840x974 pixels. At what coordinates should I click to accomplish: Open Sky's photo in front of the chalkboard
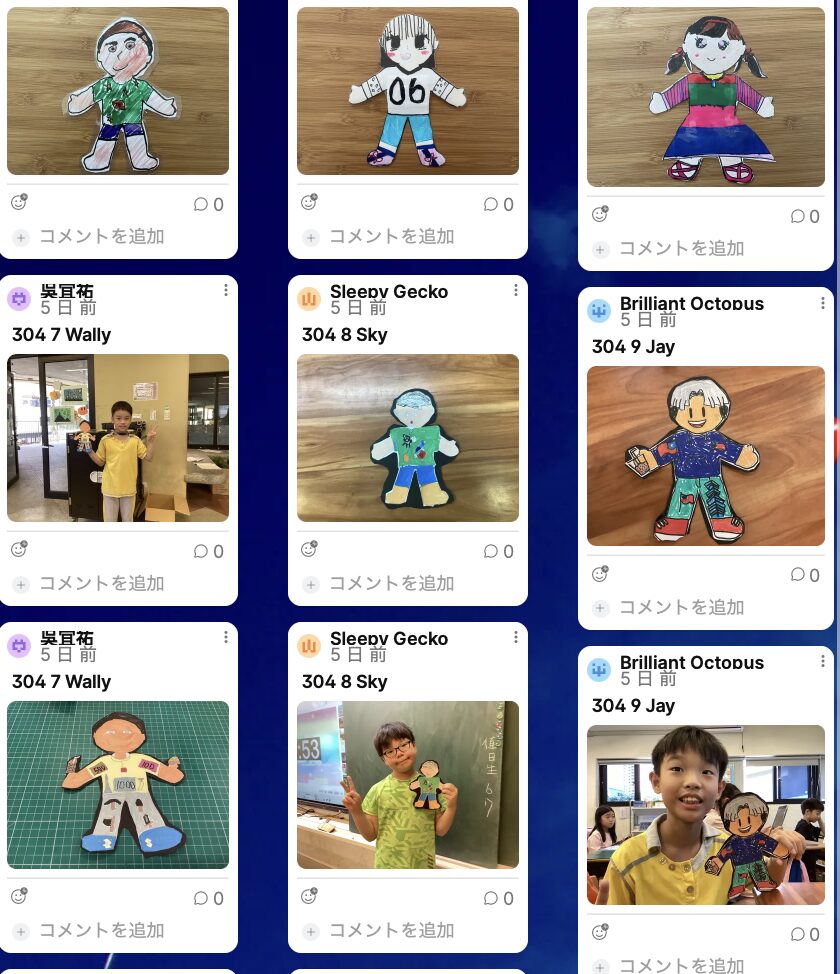coord(408,784)
